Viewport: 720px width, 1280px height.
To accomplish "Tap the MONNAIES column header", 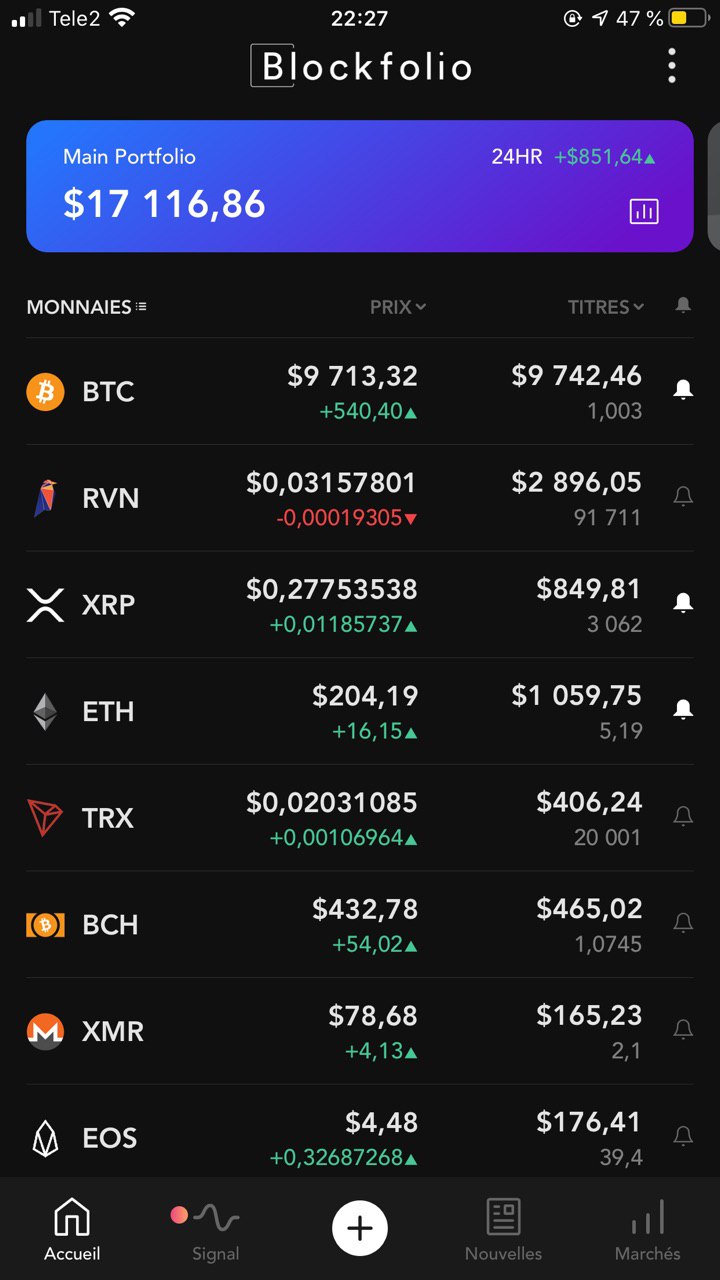I will [87, 307].
